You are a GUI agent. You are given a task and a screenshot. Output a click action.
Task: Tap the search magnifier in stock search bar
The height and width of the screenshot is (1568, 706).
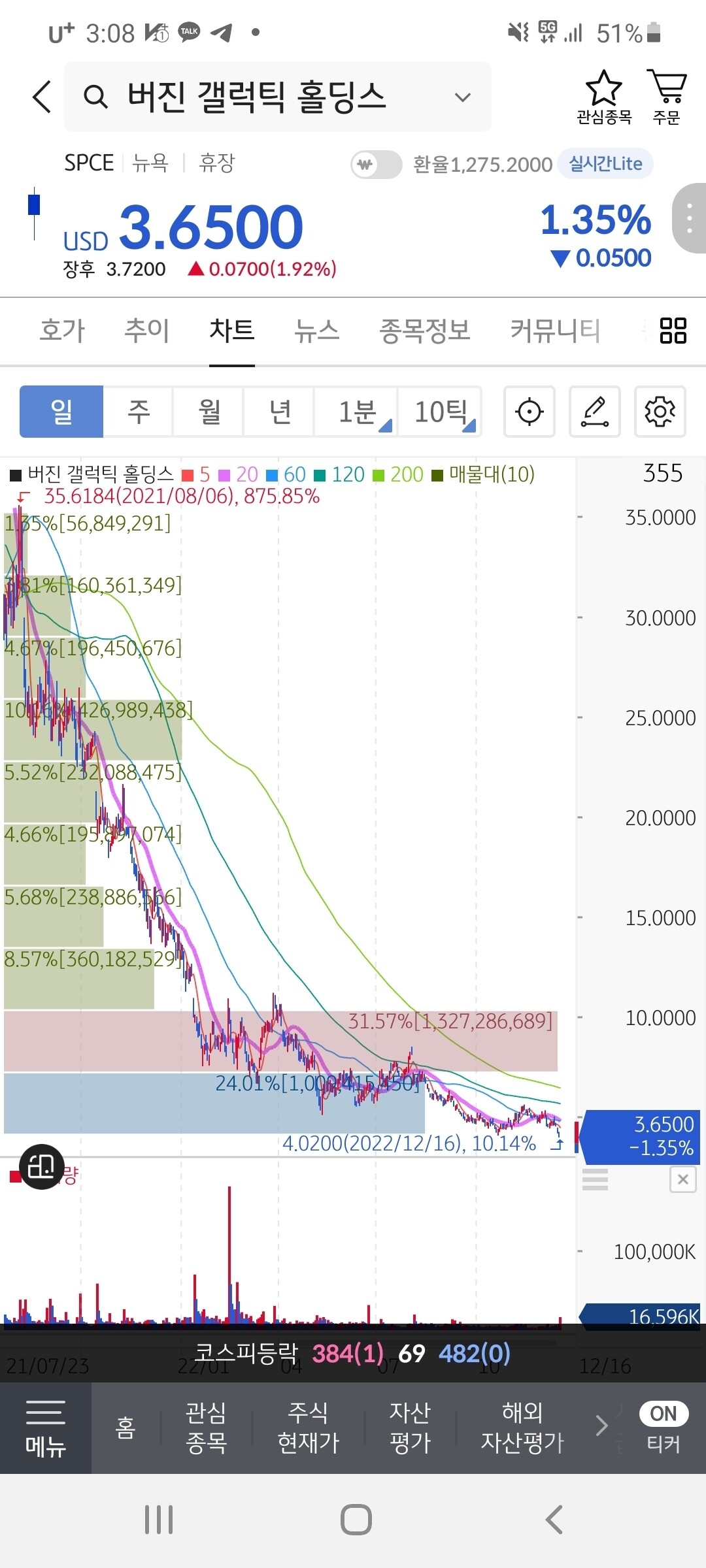95,97
